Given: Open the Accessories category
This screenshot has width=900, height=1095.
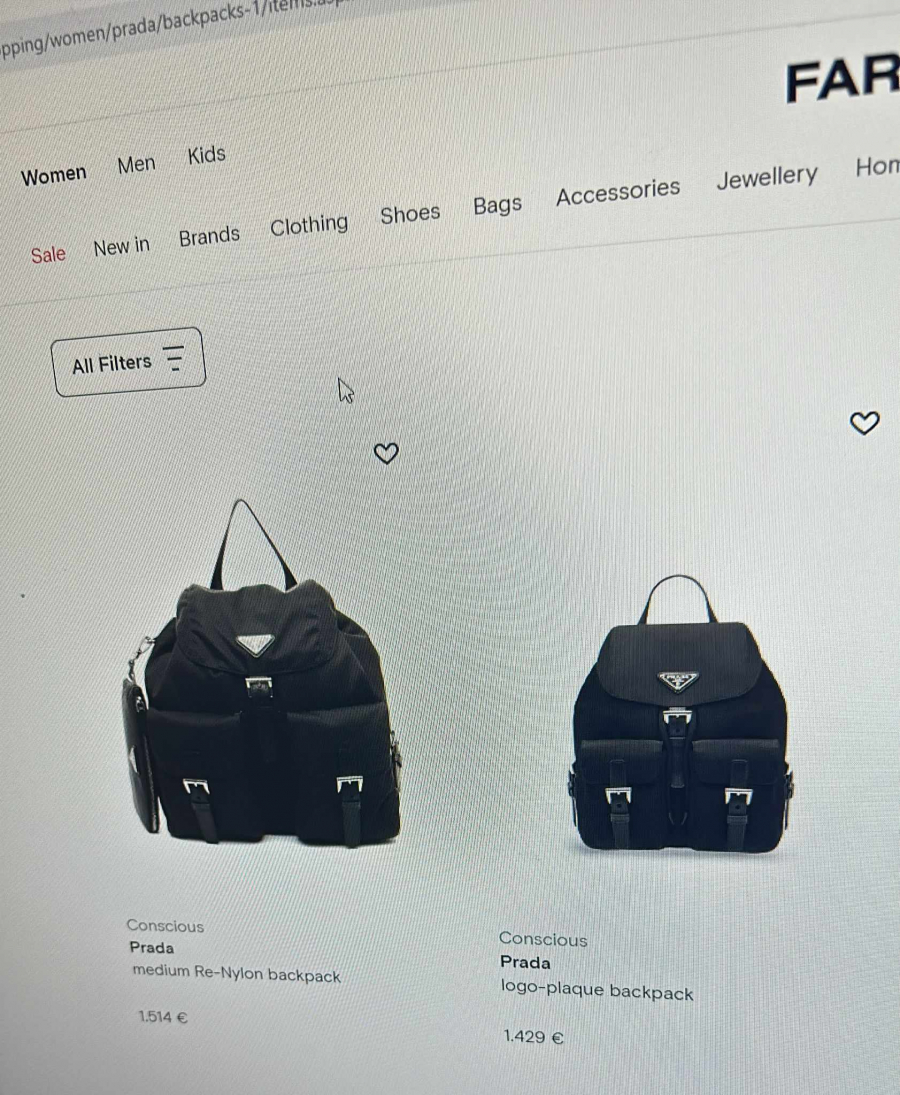Looking at the screenshot, I should point(618,192).
